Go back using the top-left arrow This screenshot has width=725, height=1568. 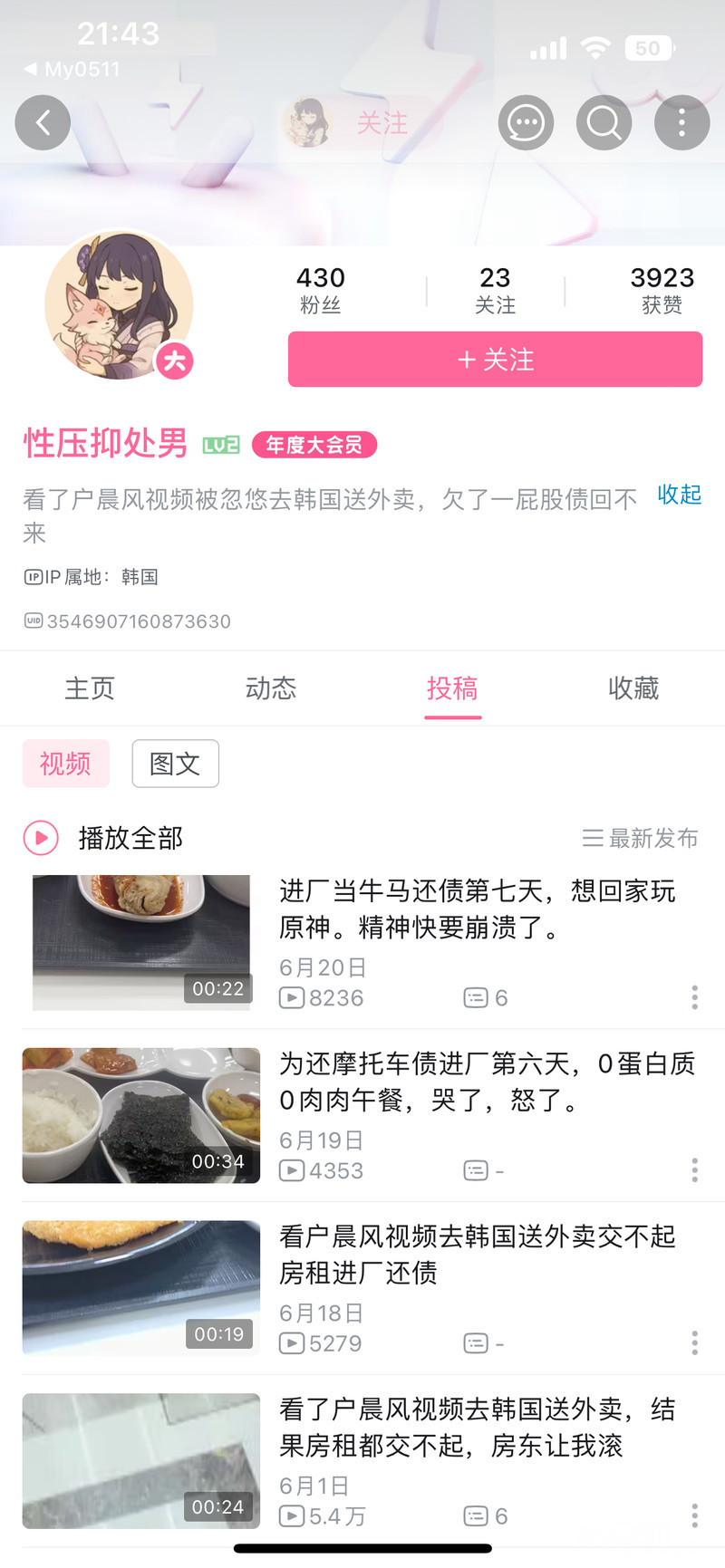click(43, 122)
